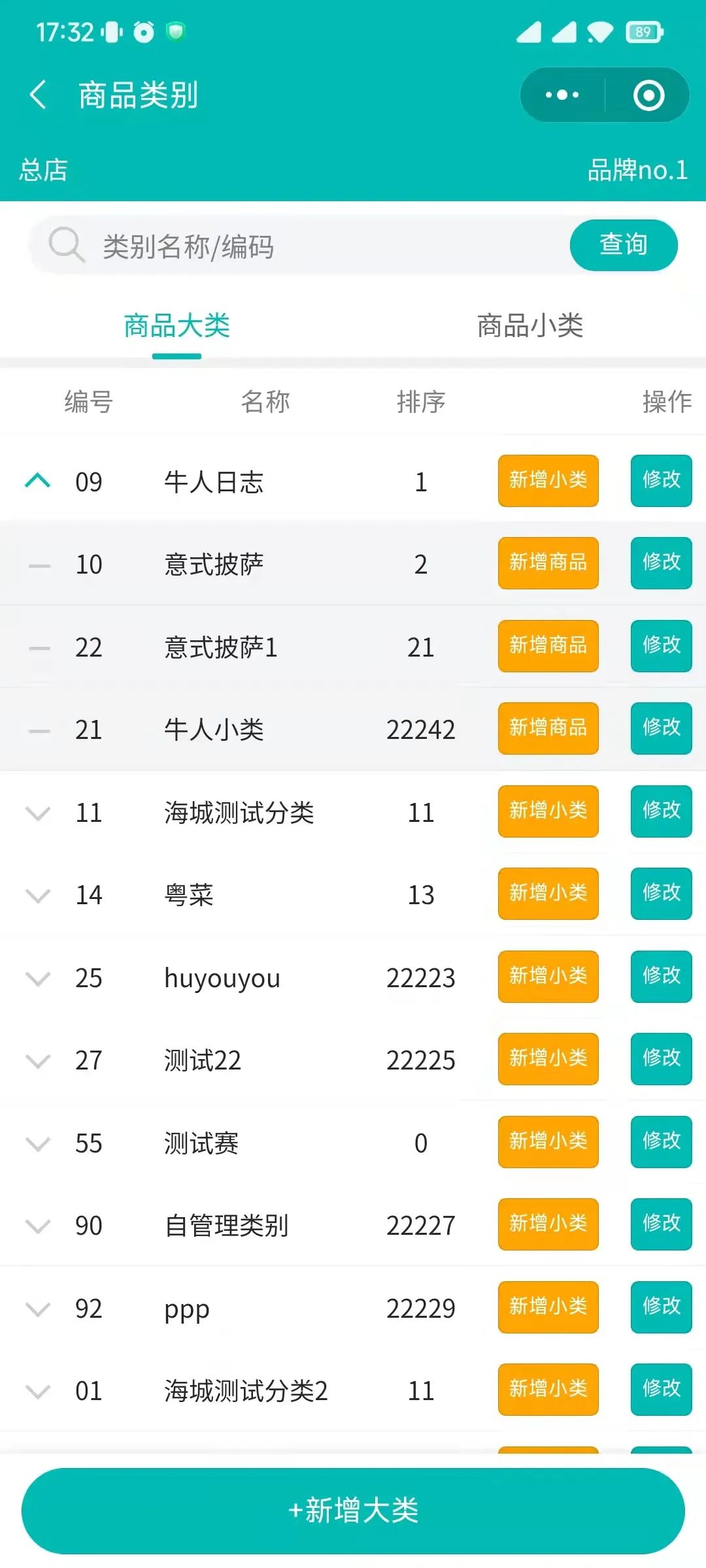
Task: Open the mini program more options menu
Action: coord(562,95)
